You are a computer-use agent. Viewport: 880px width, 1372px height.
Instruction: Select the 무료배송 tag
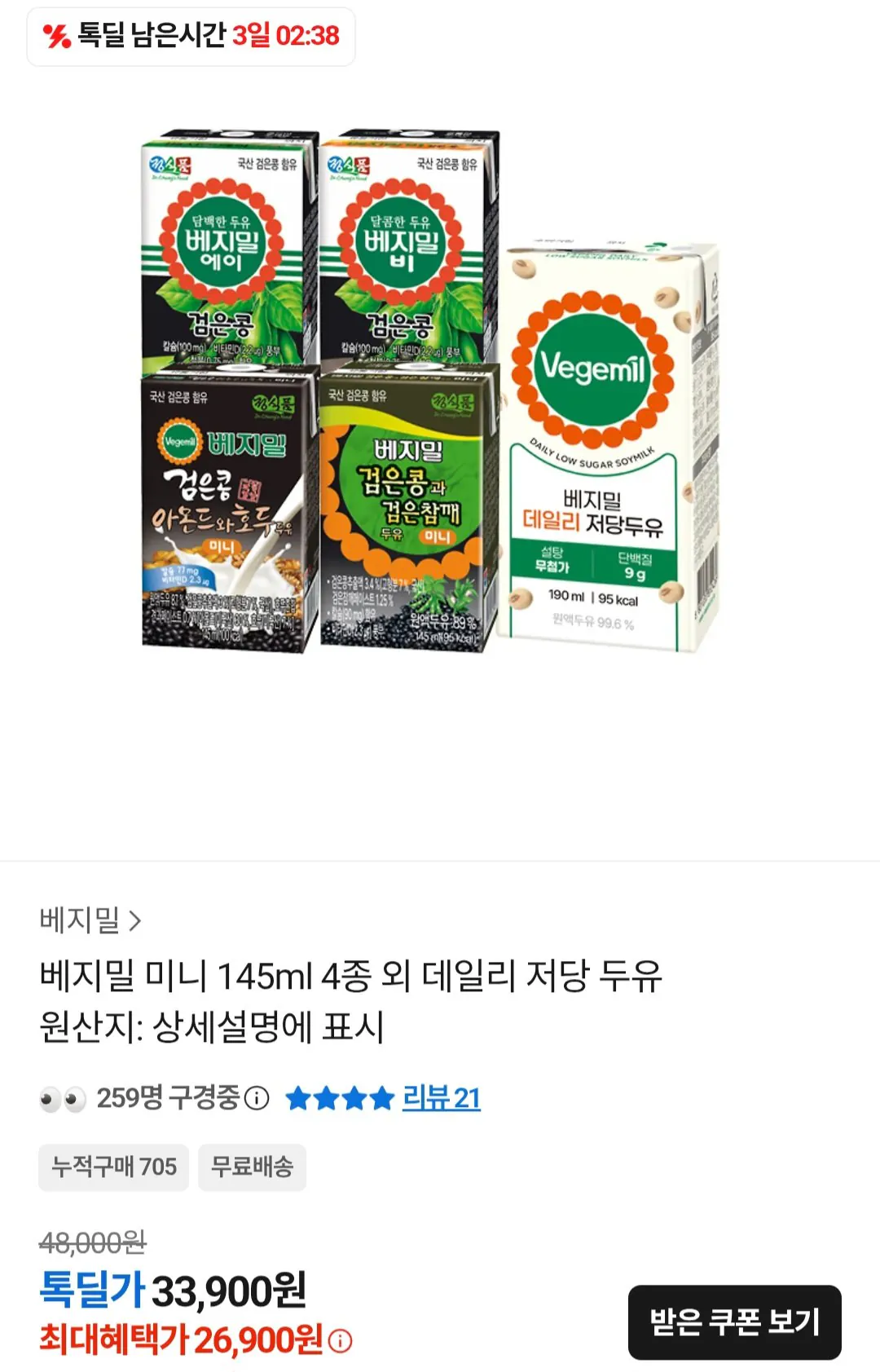point(253,1168)
